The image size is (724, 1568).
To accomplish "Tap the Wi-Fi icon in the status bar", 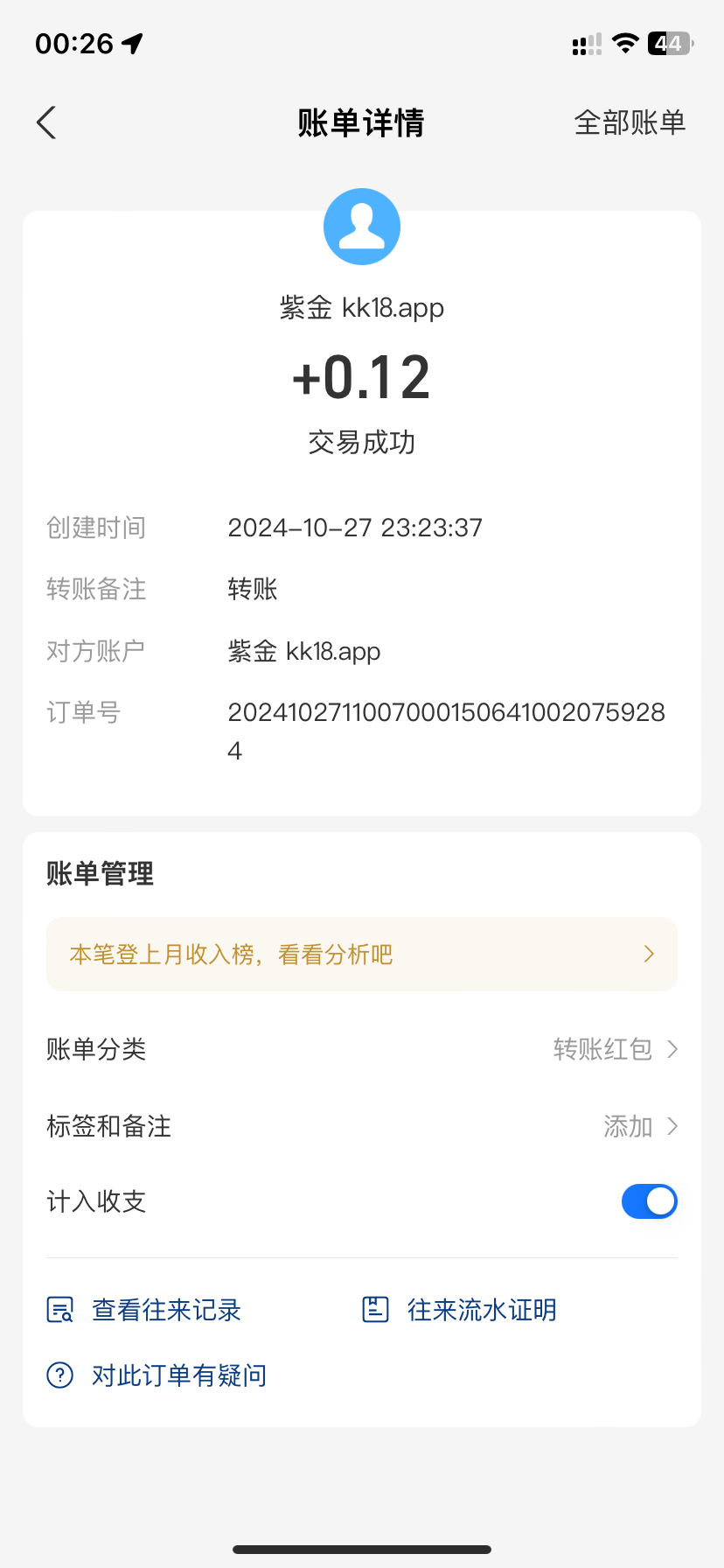I will [624, 43].
